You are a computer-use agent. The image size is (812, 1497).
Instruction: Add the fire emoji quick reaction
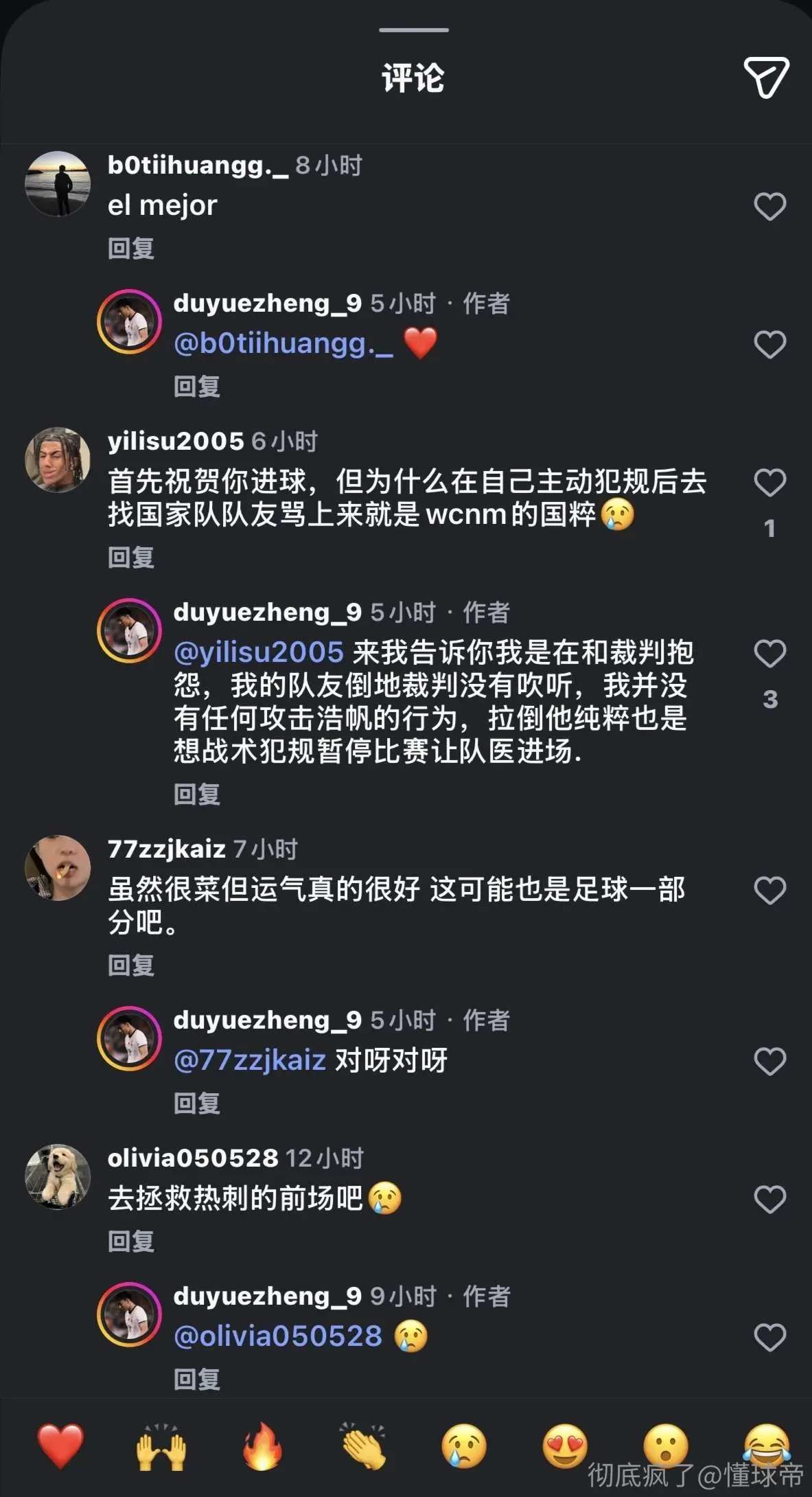(262, 1445)
